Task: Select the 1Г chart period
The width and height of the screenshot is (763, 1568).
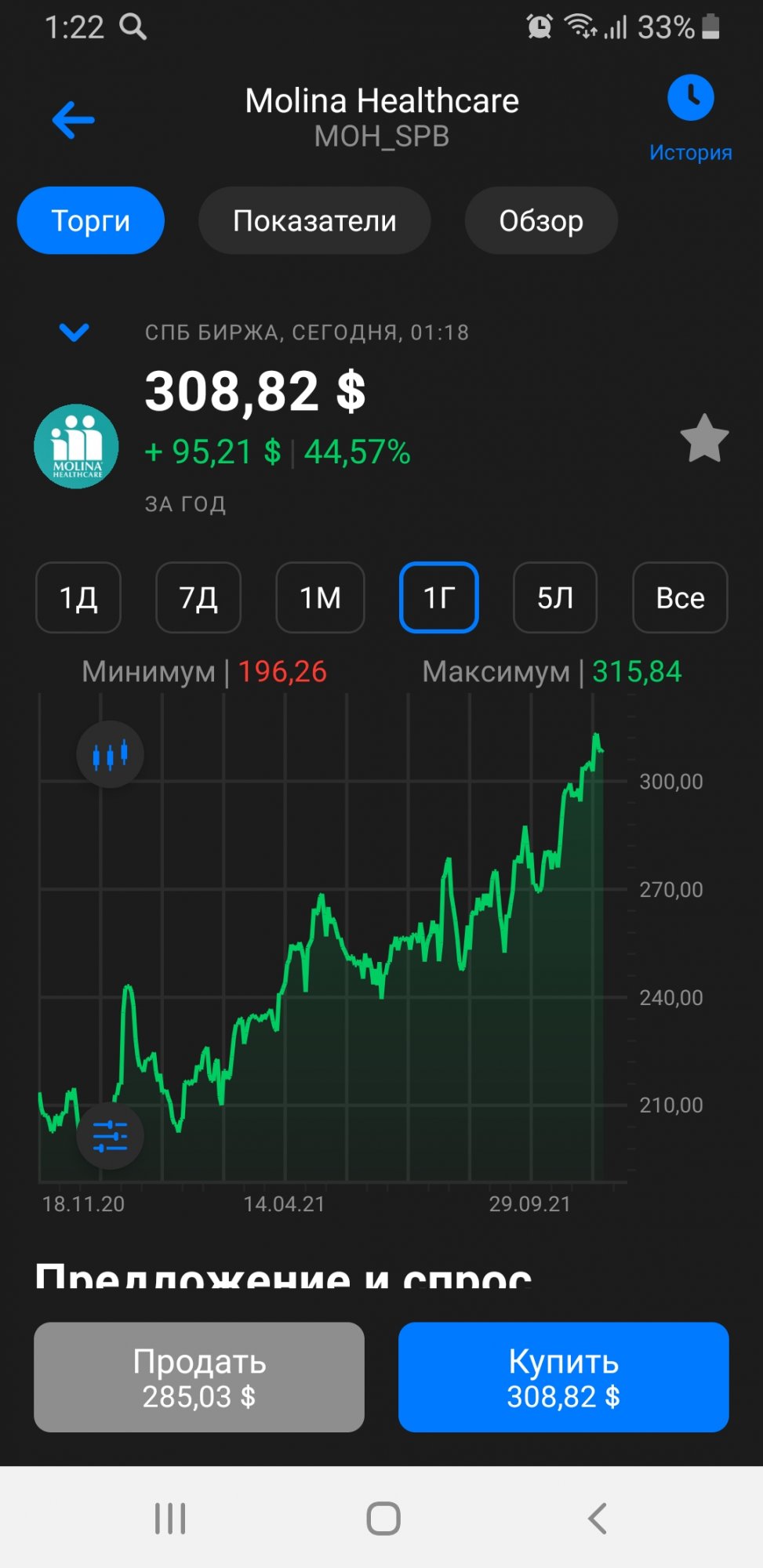Action: pyautogui.click(x=439, y=598)
